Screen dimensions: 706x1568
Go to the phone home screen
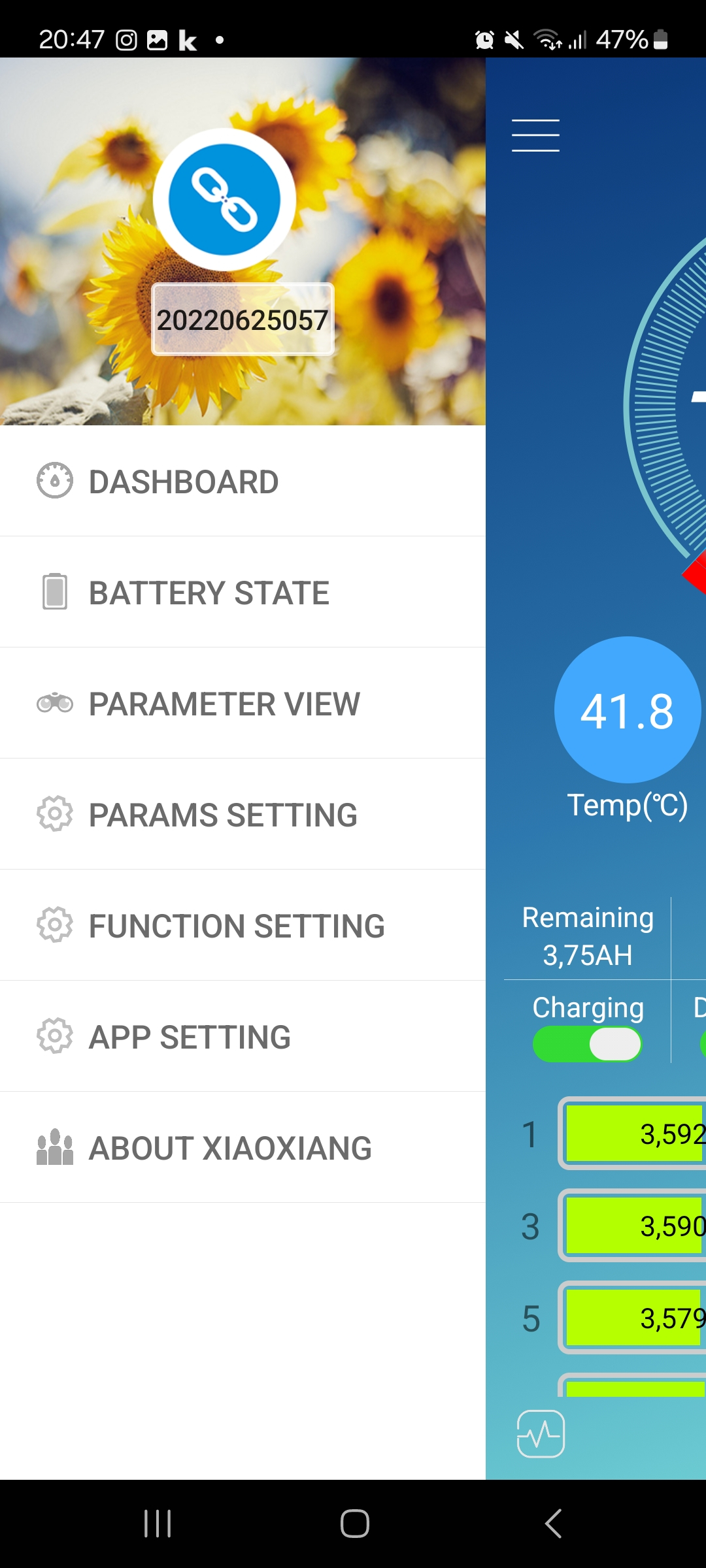click(354, 1524)
